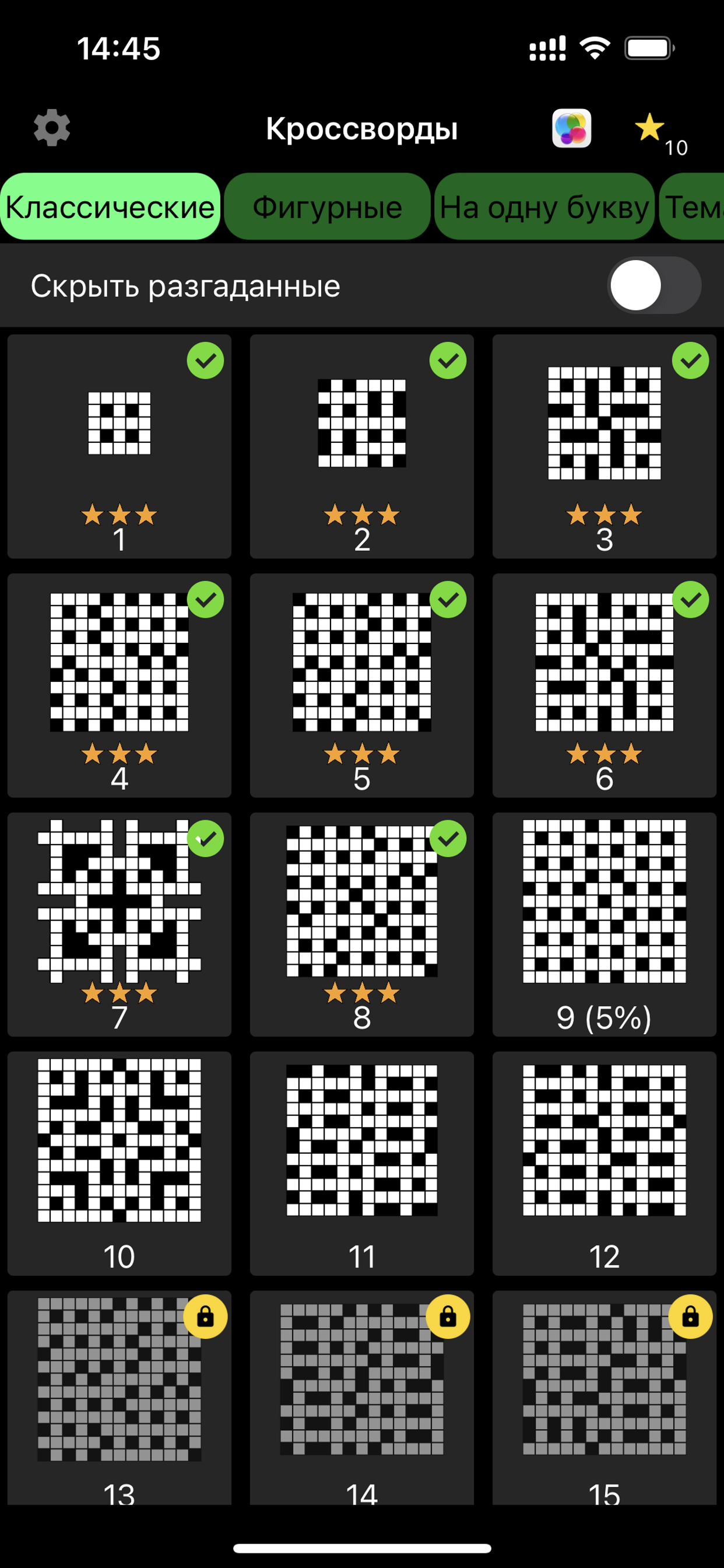Open the На одну букву crossword section
The image size is (724, 1568).
click(x=544, y=207)
